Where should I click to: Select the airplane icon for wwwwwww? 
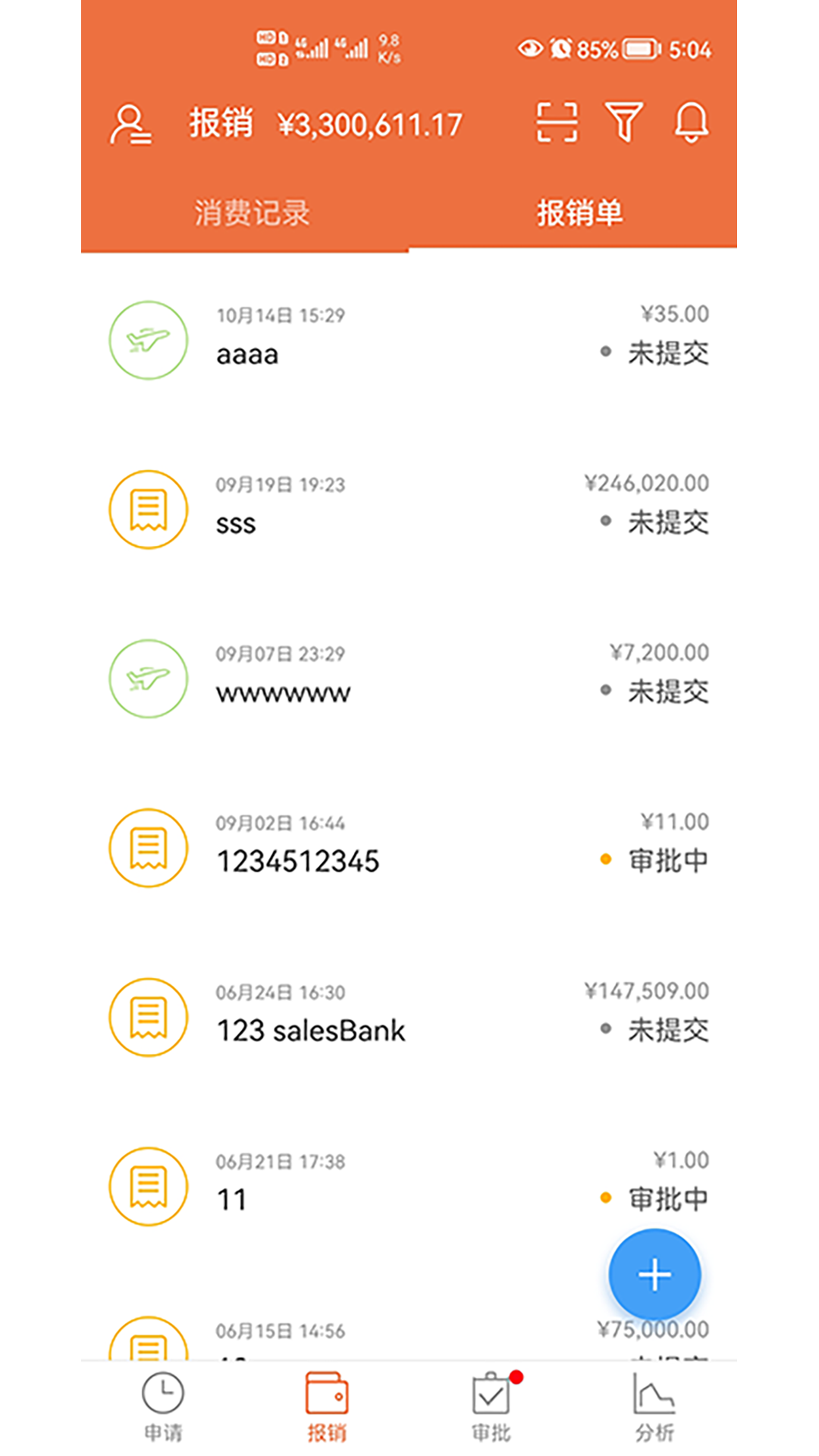click(x=148, y=679)
